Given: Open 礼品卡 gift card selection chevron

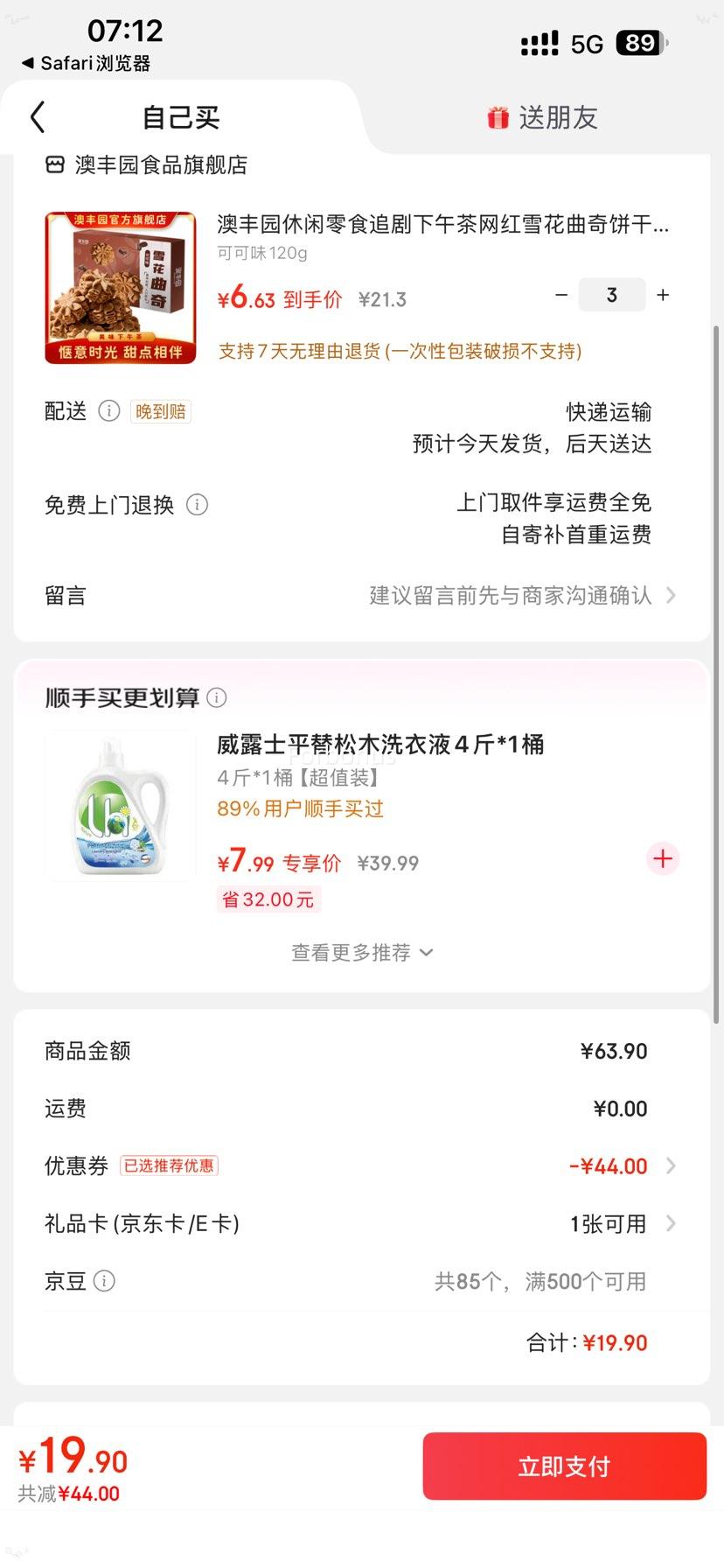Looking at the screenshot, I should pos(670,1223).
